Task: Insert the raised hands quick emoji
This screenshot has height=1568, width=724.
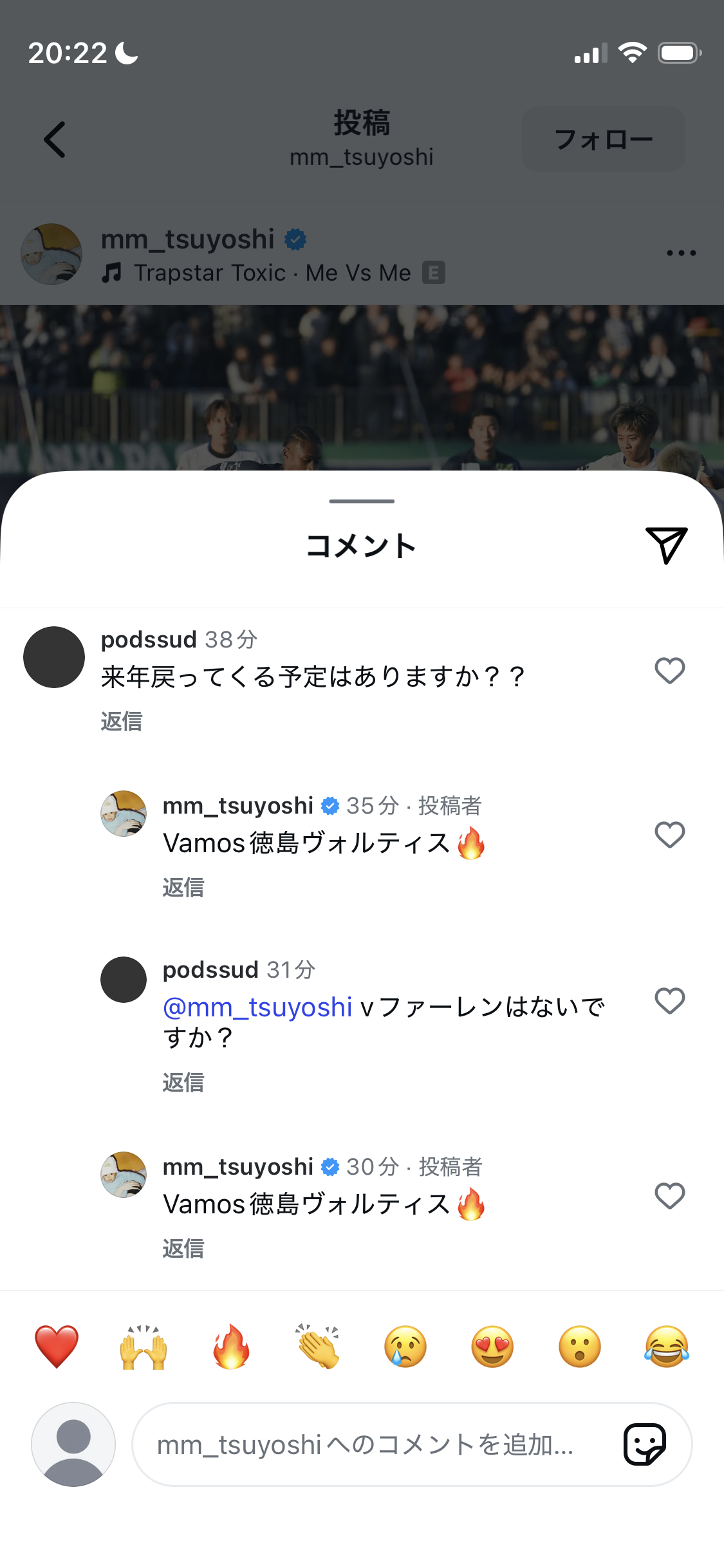Action: [x=144, y=1347]
